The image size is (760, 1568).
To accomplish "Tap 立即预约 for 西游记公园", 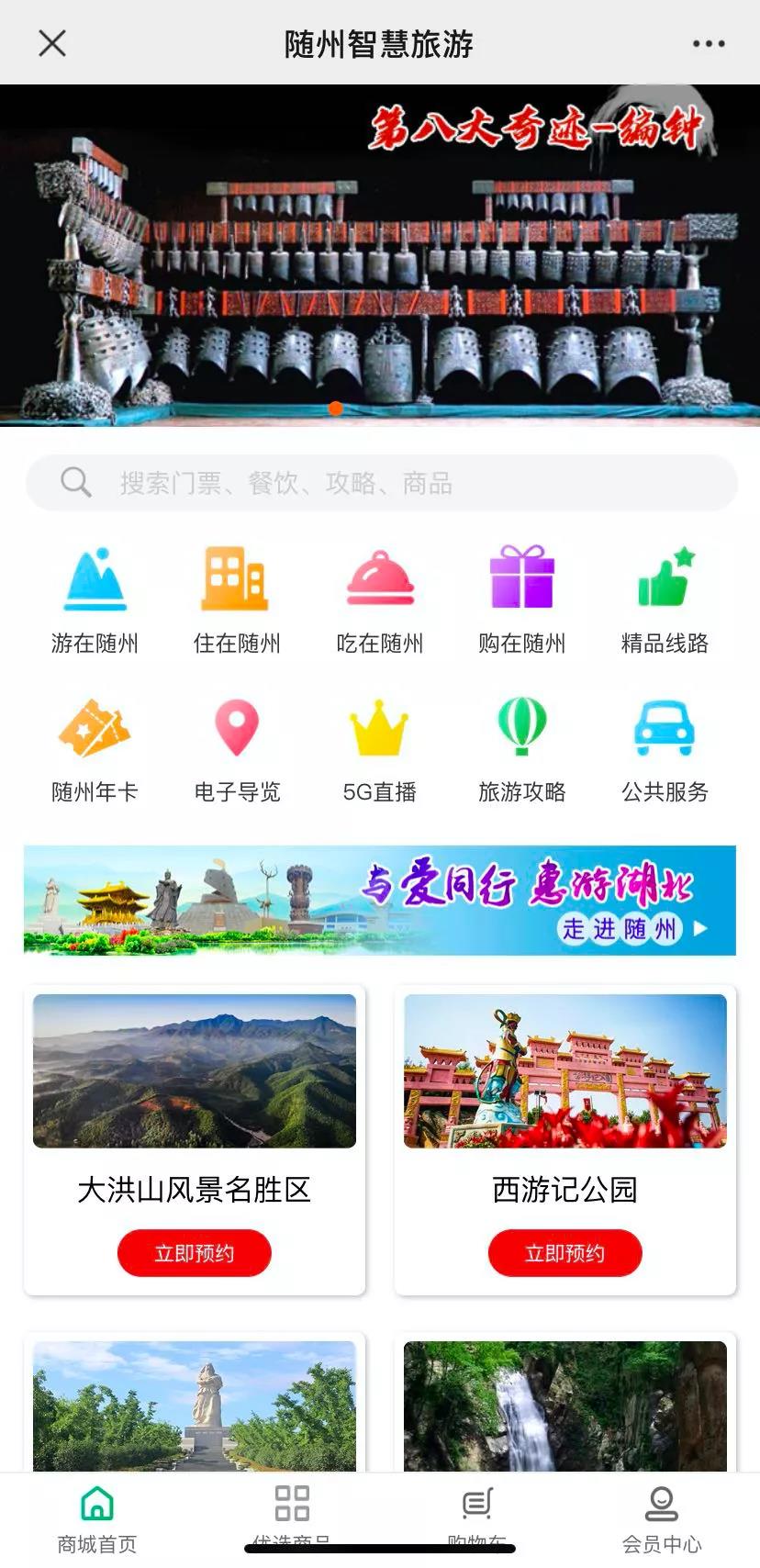I will tap(565, 1253).
